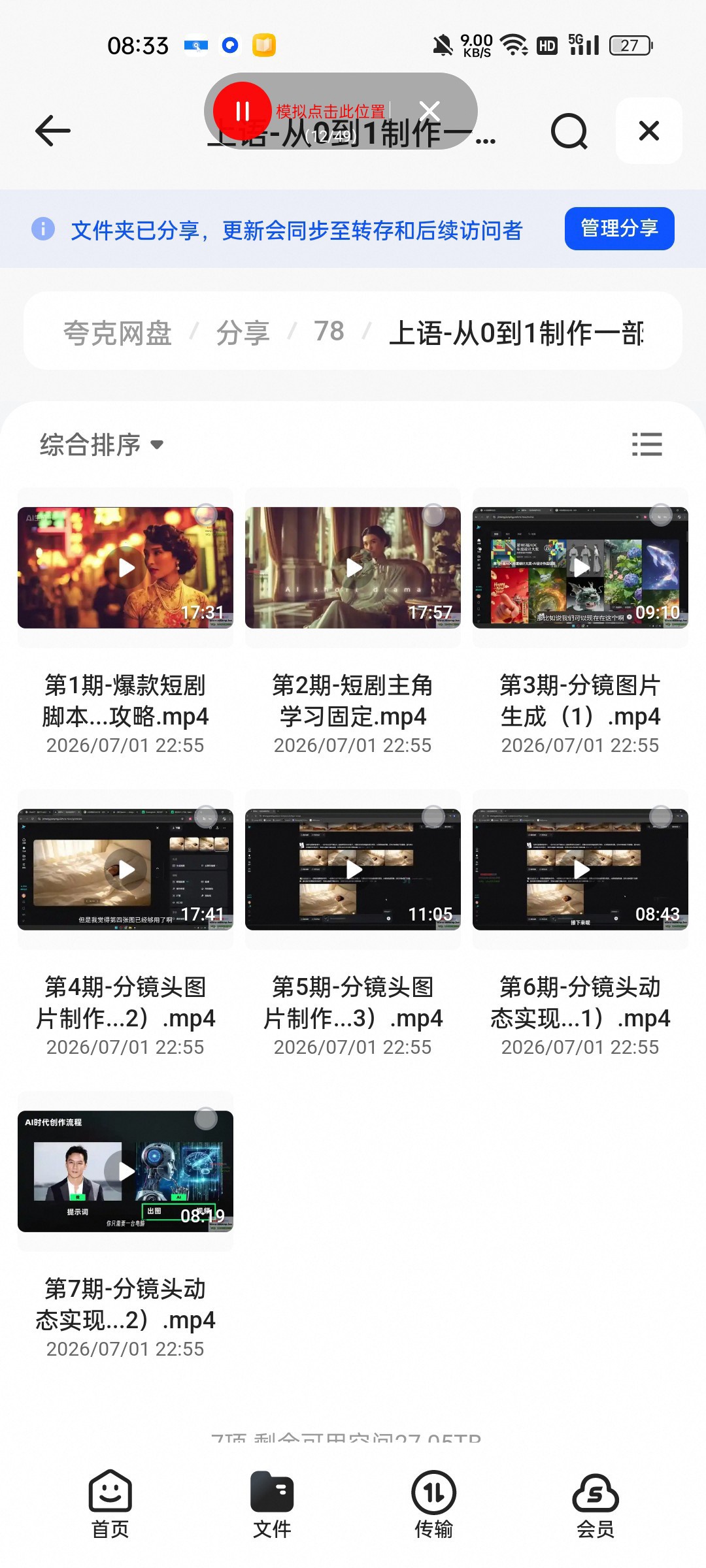Open 管理分享 to manage sharing
The width and height of the screenshot is (706, 1568).
point(619,229)
